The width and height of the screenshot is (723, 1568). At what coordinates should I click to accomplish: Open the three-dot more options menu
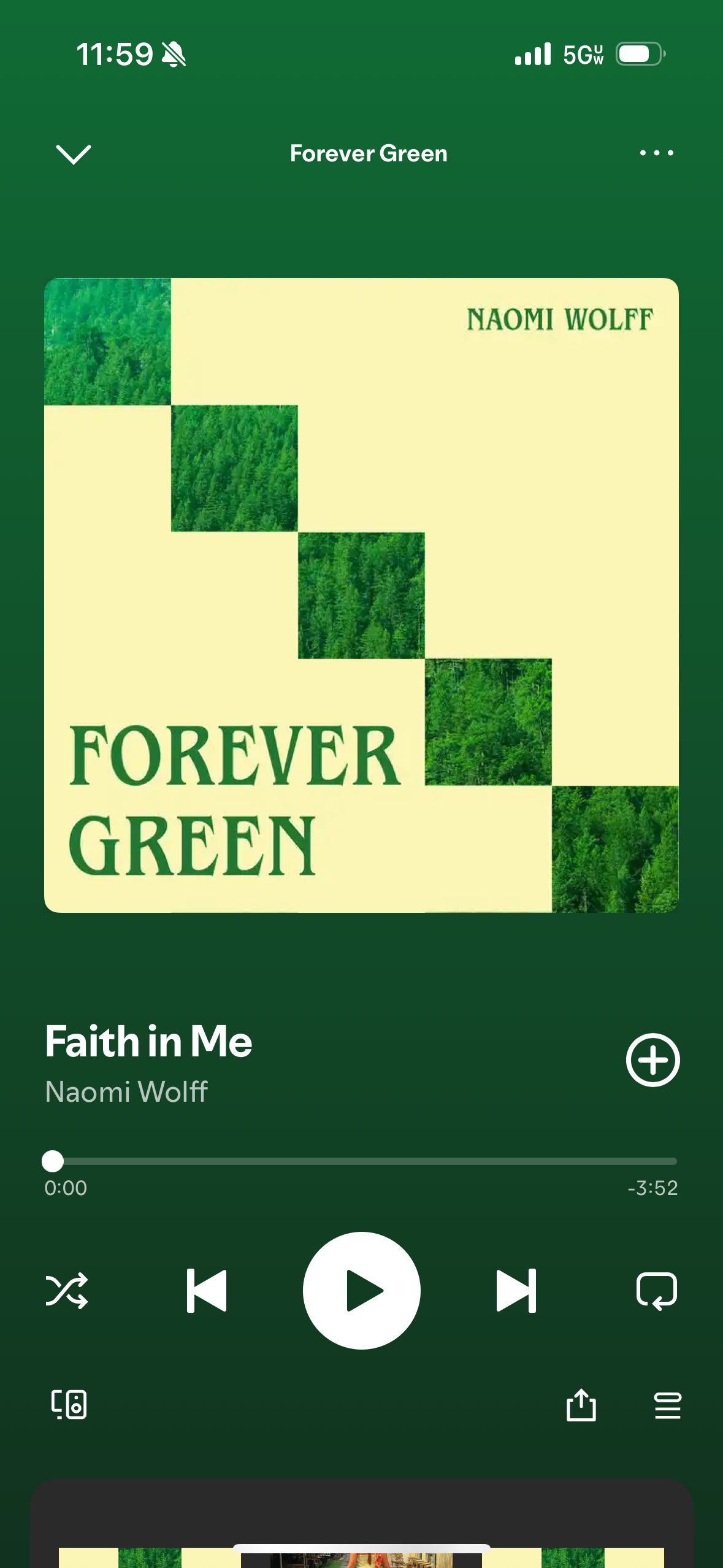[656, 153]
